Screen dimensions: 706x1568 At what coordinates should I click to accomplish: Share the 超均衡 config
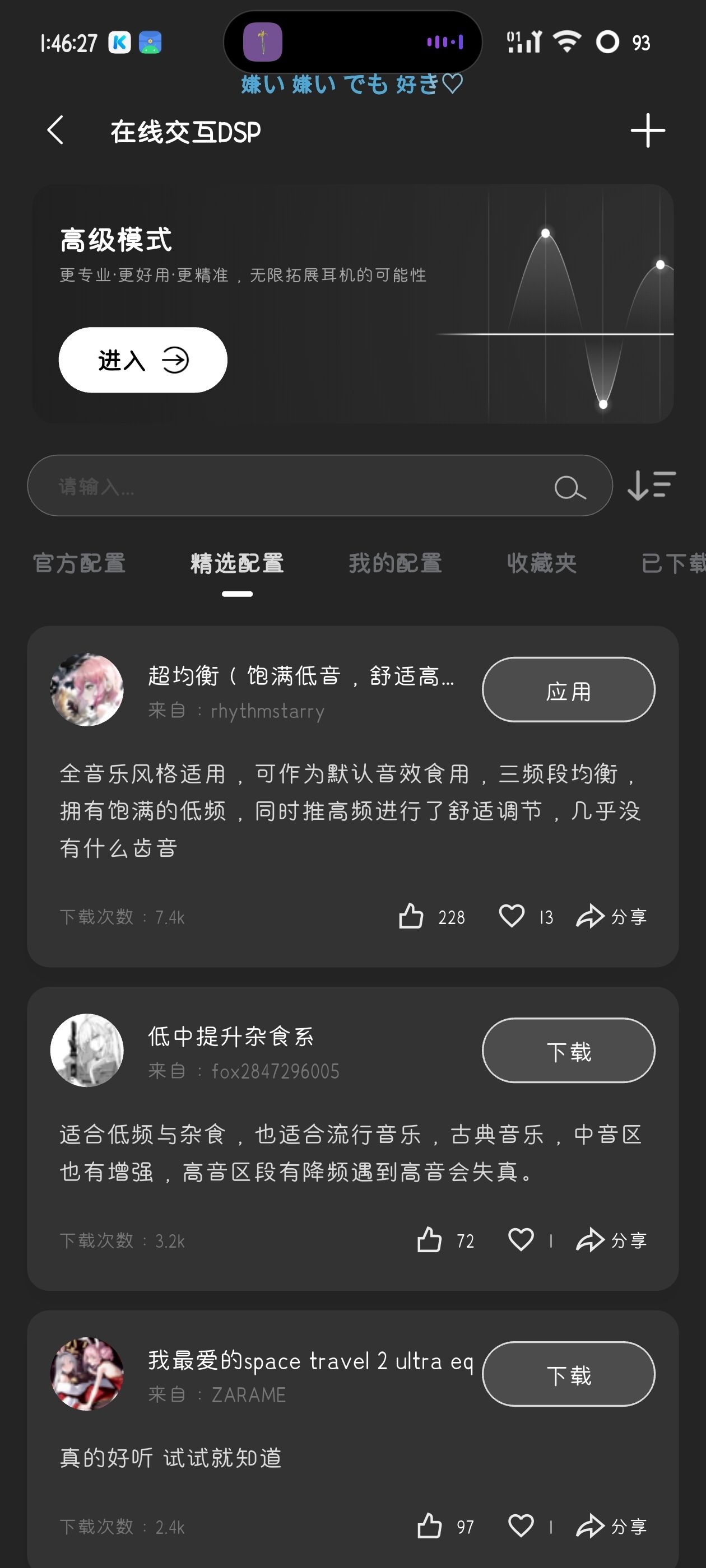(611, 916)
